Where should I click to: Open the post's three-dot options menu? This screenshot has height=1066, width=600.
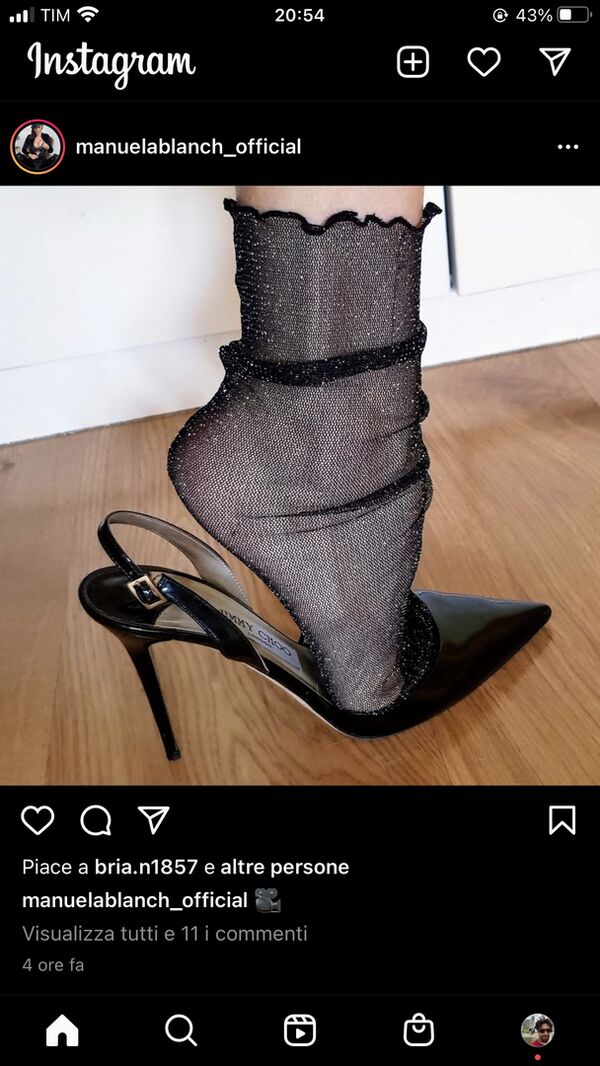coord(568,147)
